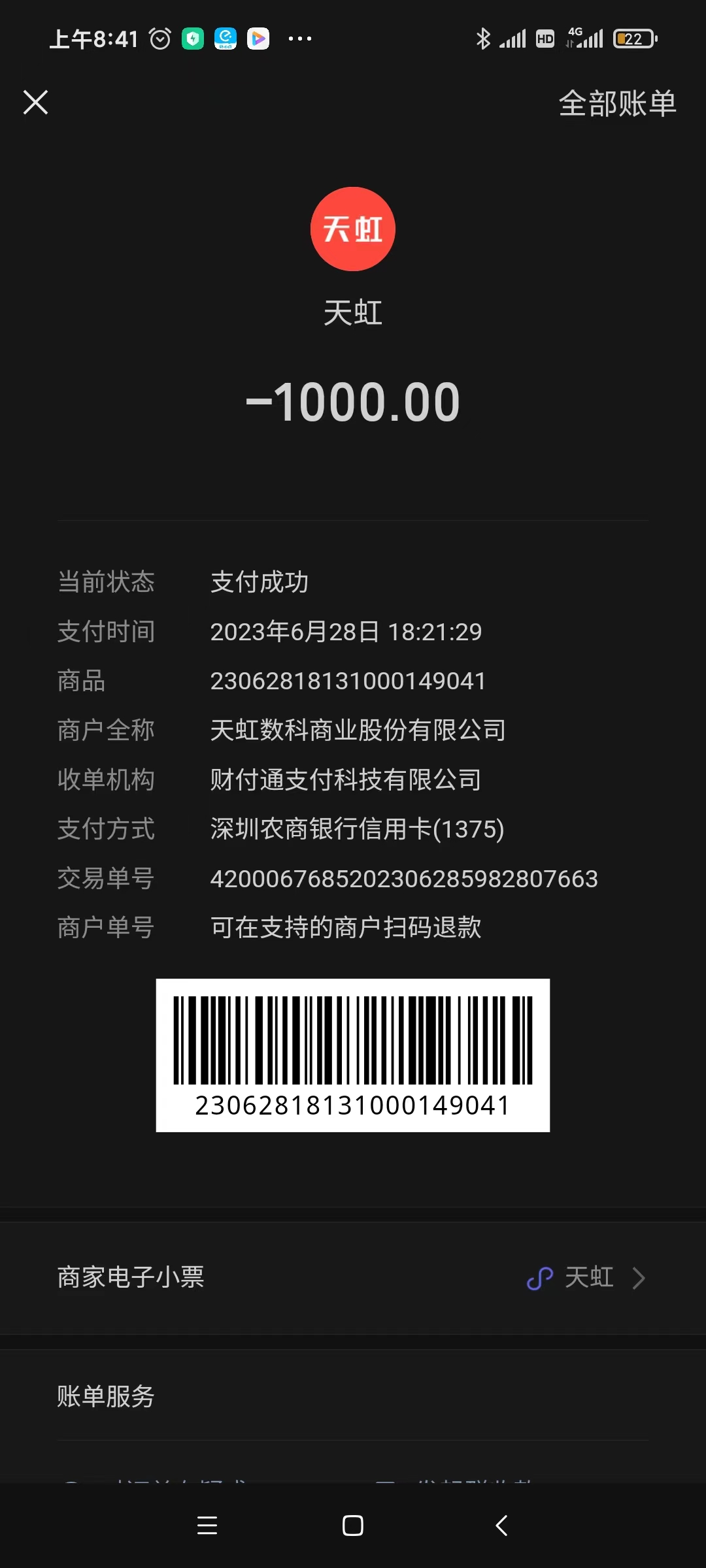Close the payment detail page

pos(35,103)
